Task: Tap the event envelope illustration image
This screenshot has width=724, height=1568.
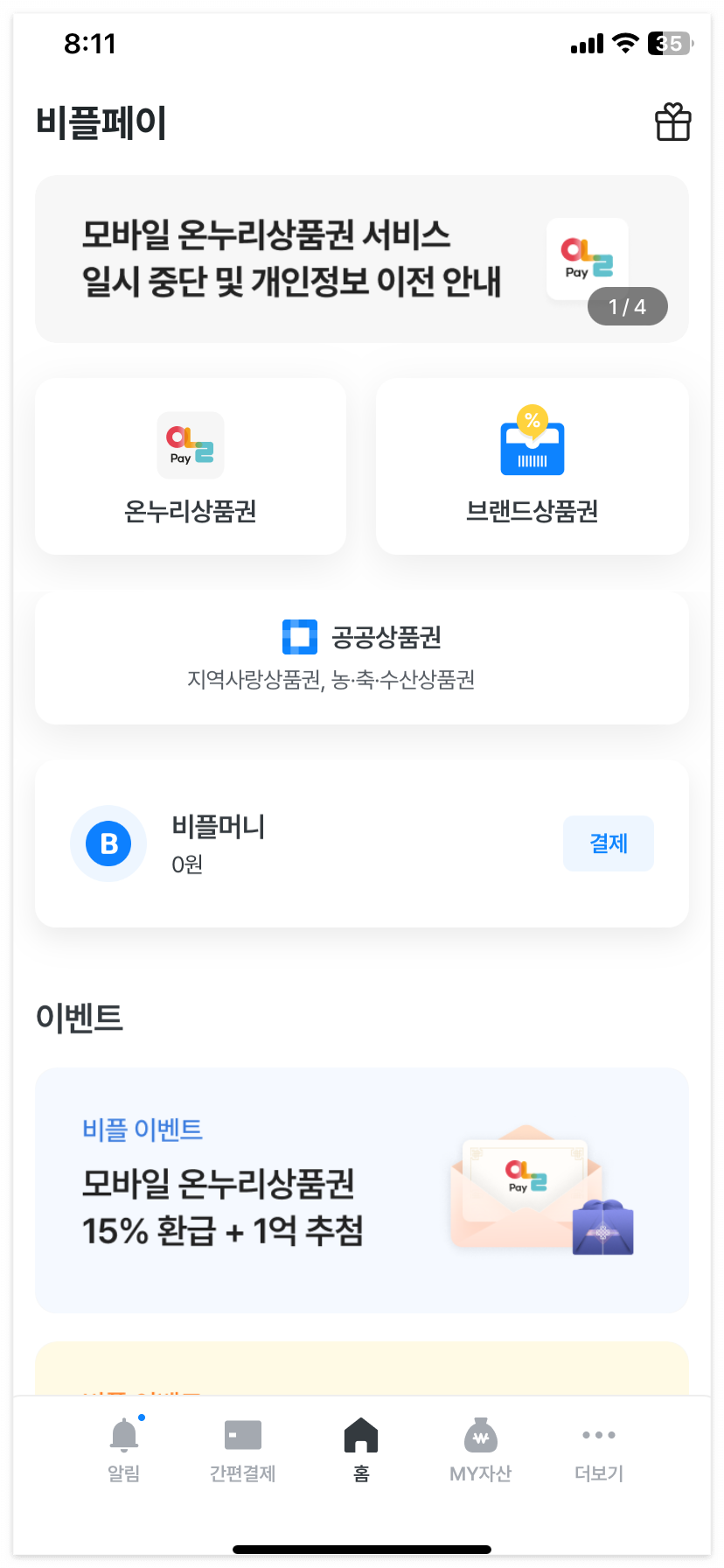Action: [x=525, y=1190]
